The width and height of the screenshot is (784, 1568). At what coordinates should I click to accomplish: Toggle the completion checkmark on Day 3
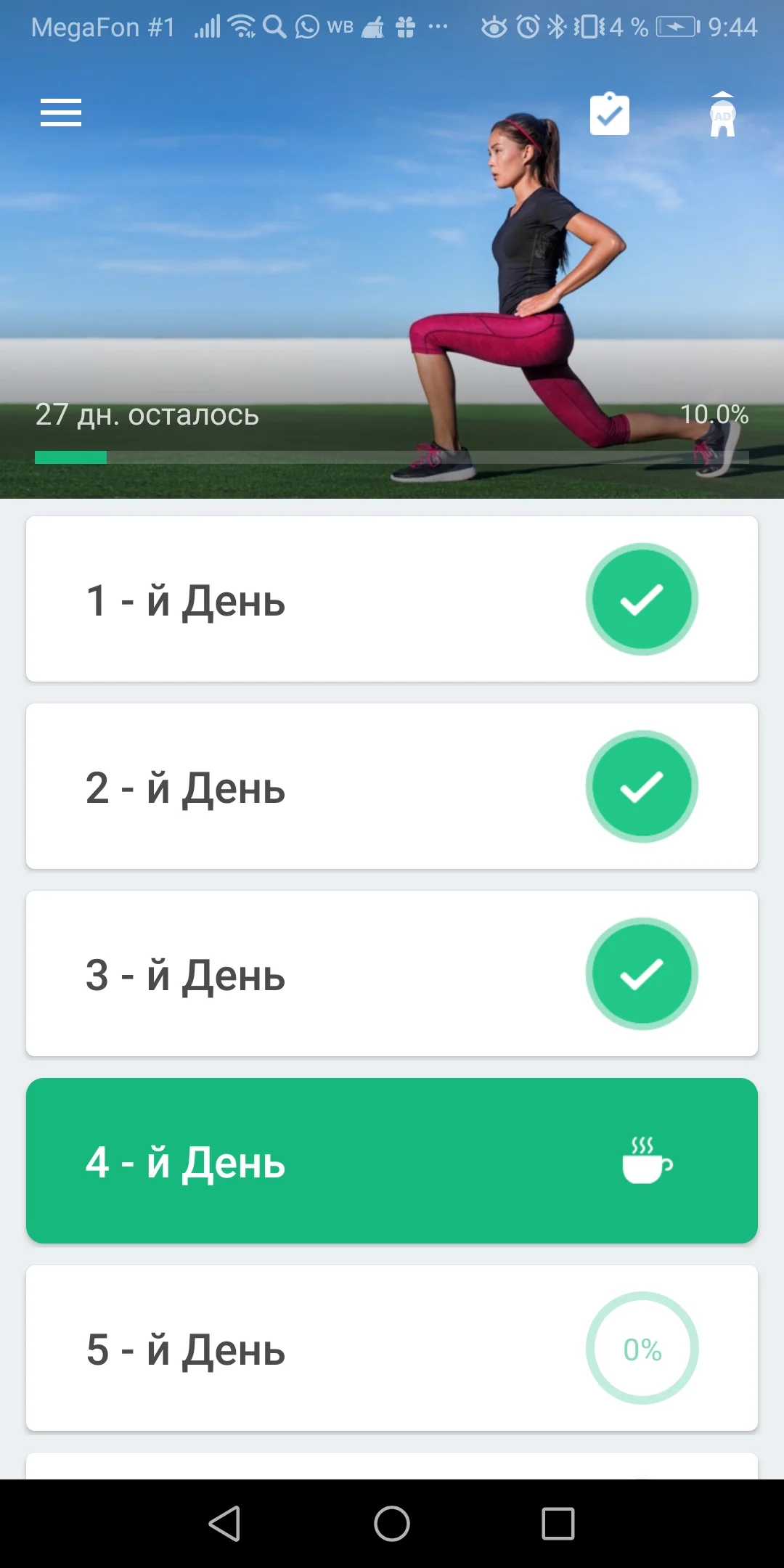[x=642, y=973]
